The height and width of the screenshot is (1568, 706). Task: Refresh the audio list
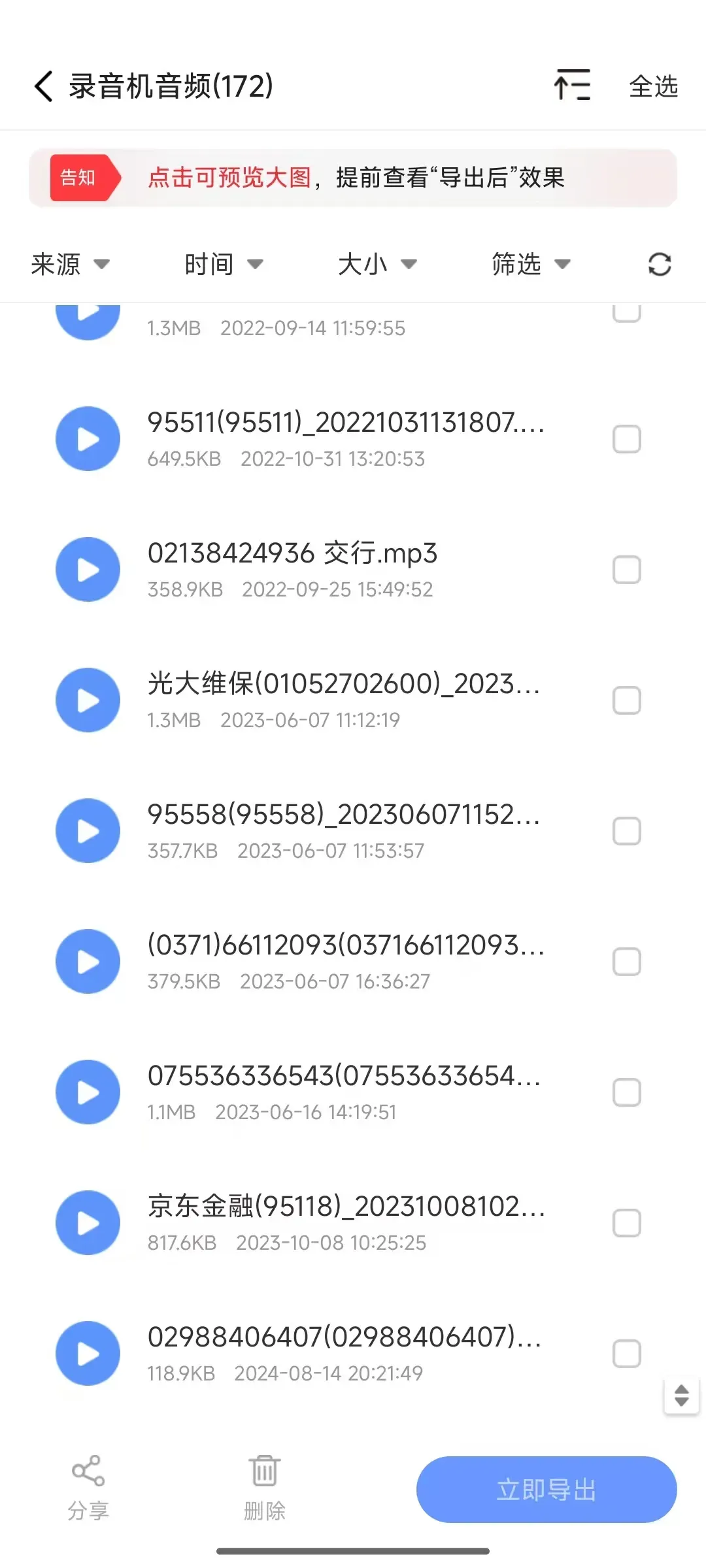(660, 265)
